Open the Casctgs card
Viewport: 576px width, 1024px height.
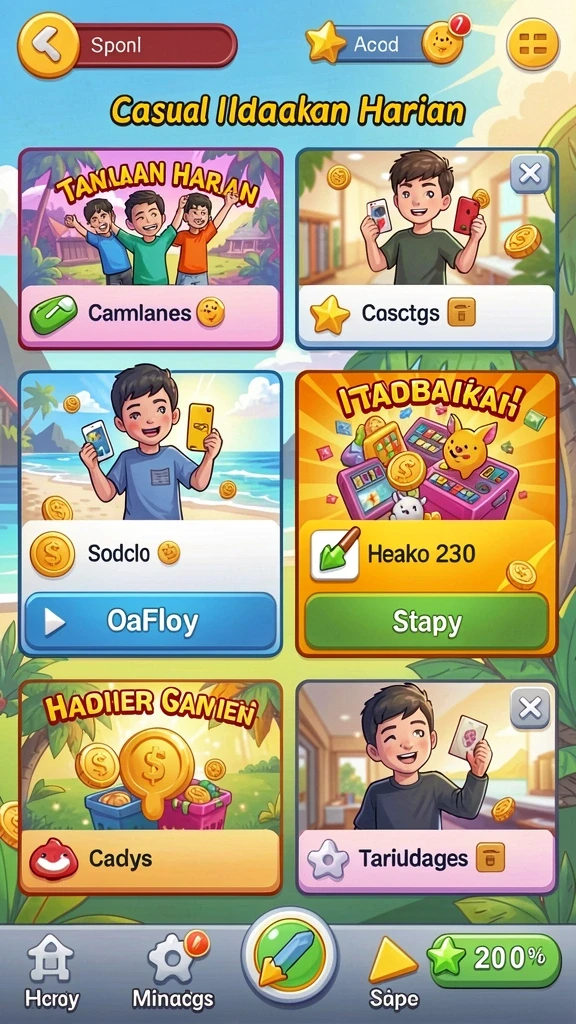click(x=427, y=249)
